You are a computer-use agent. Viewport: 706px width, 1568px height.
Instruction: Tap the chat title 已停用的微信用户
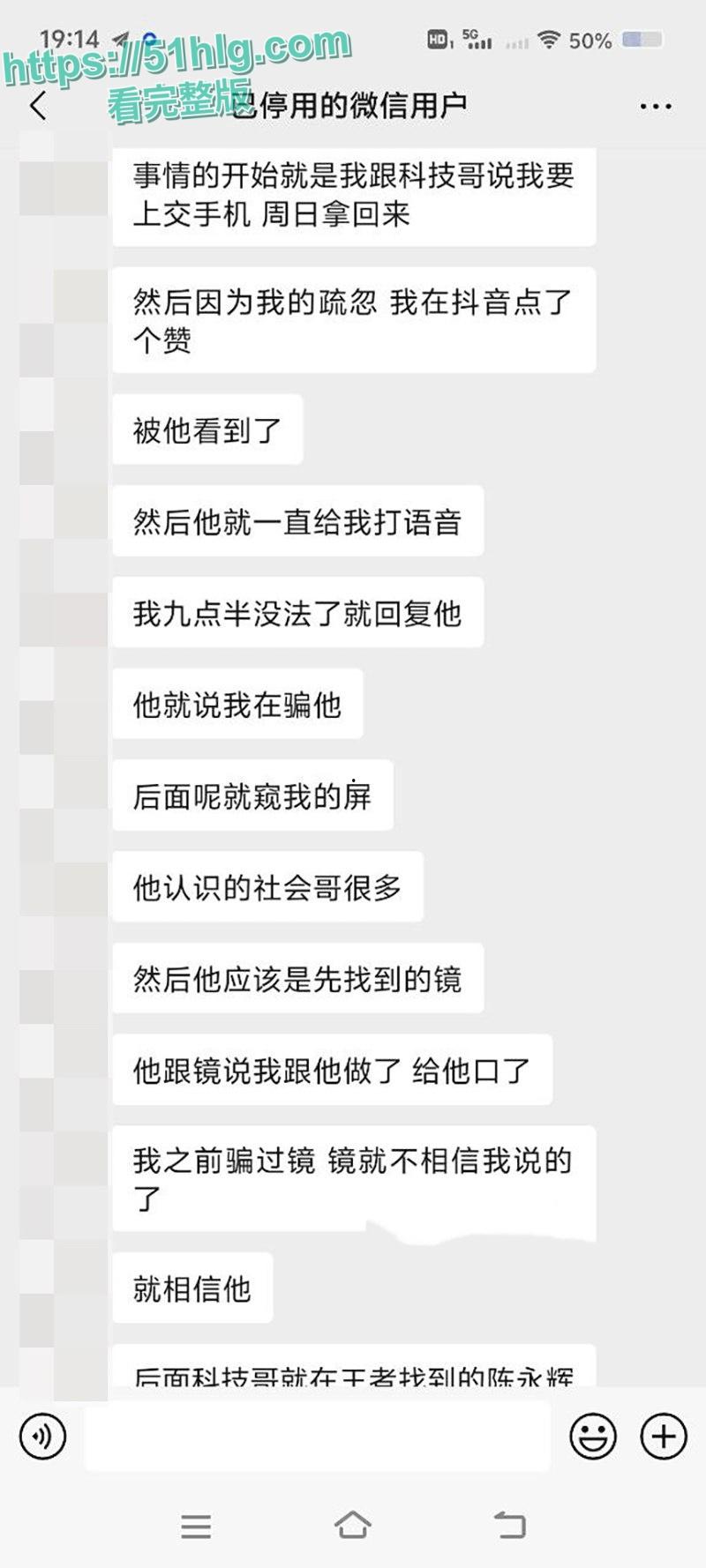coord(353,105)
